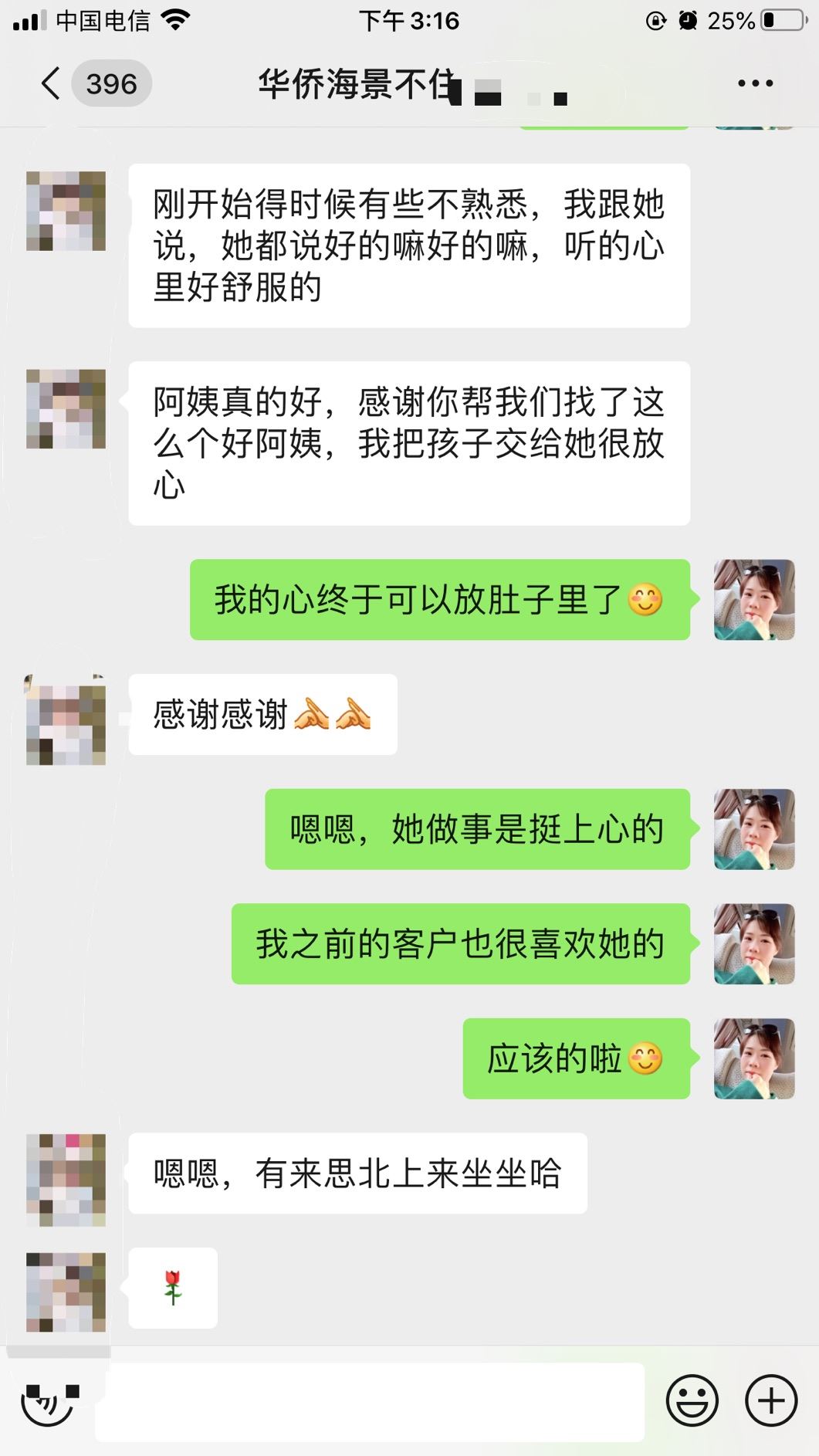The image size is (819, 1456).
Task: Open my avatar beside 应该的啦 message
Action: click(754, 1058)
